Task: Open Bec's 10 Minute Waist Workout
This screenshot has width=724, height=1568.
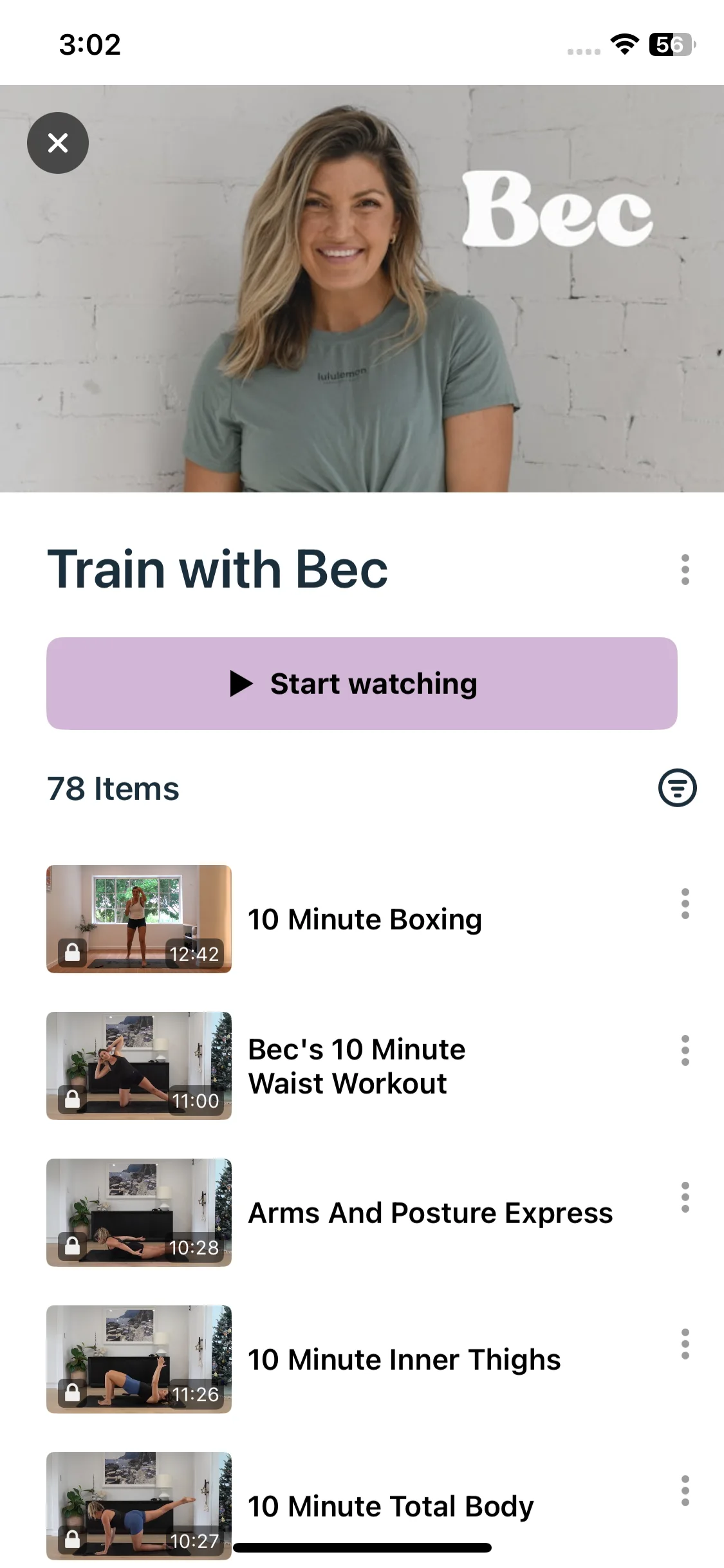Action: click(x=356, y=1066)
